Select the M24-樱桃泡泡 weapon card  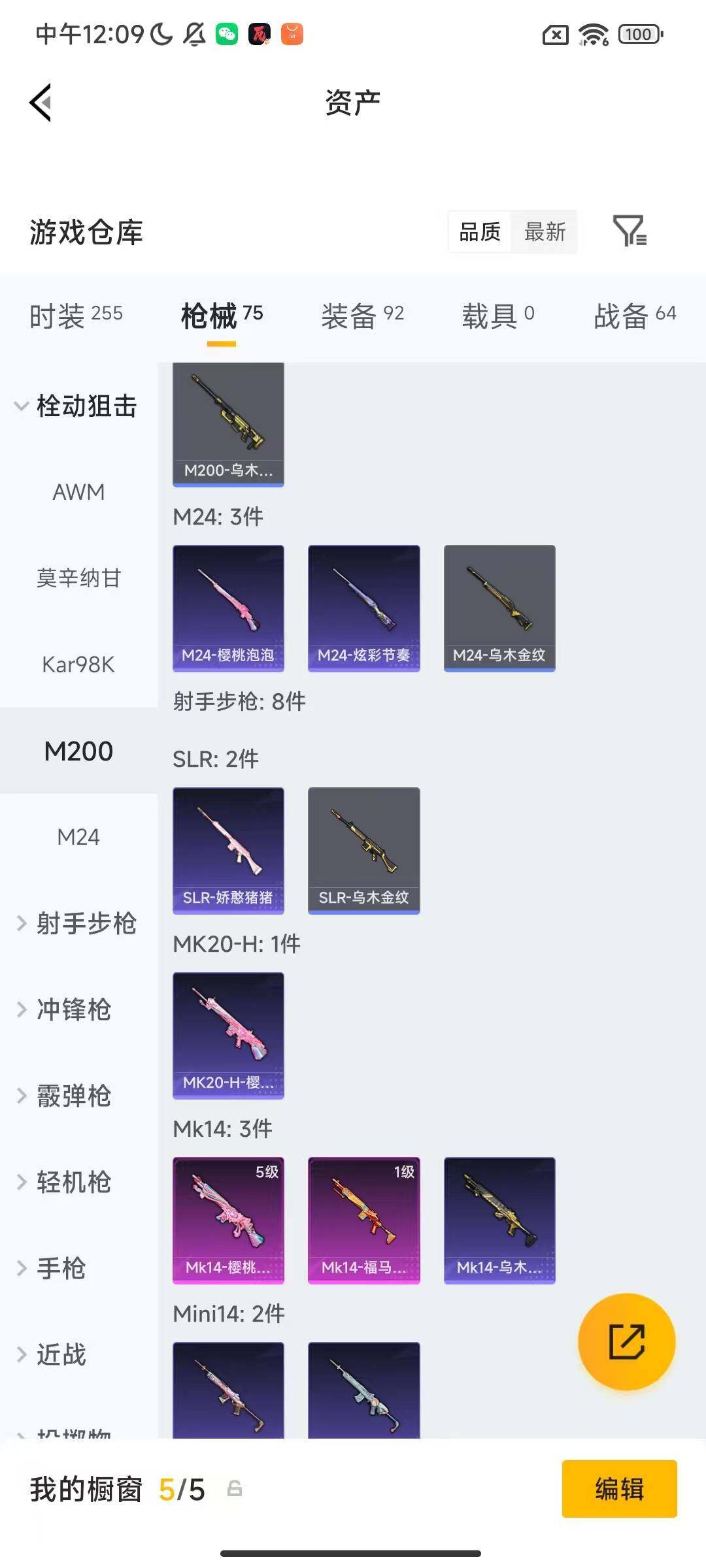(228, 606)
